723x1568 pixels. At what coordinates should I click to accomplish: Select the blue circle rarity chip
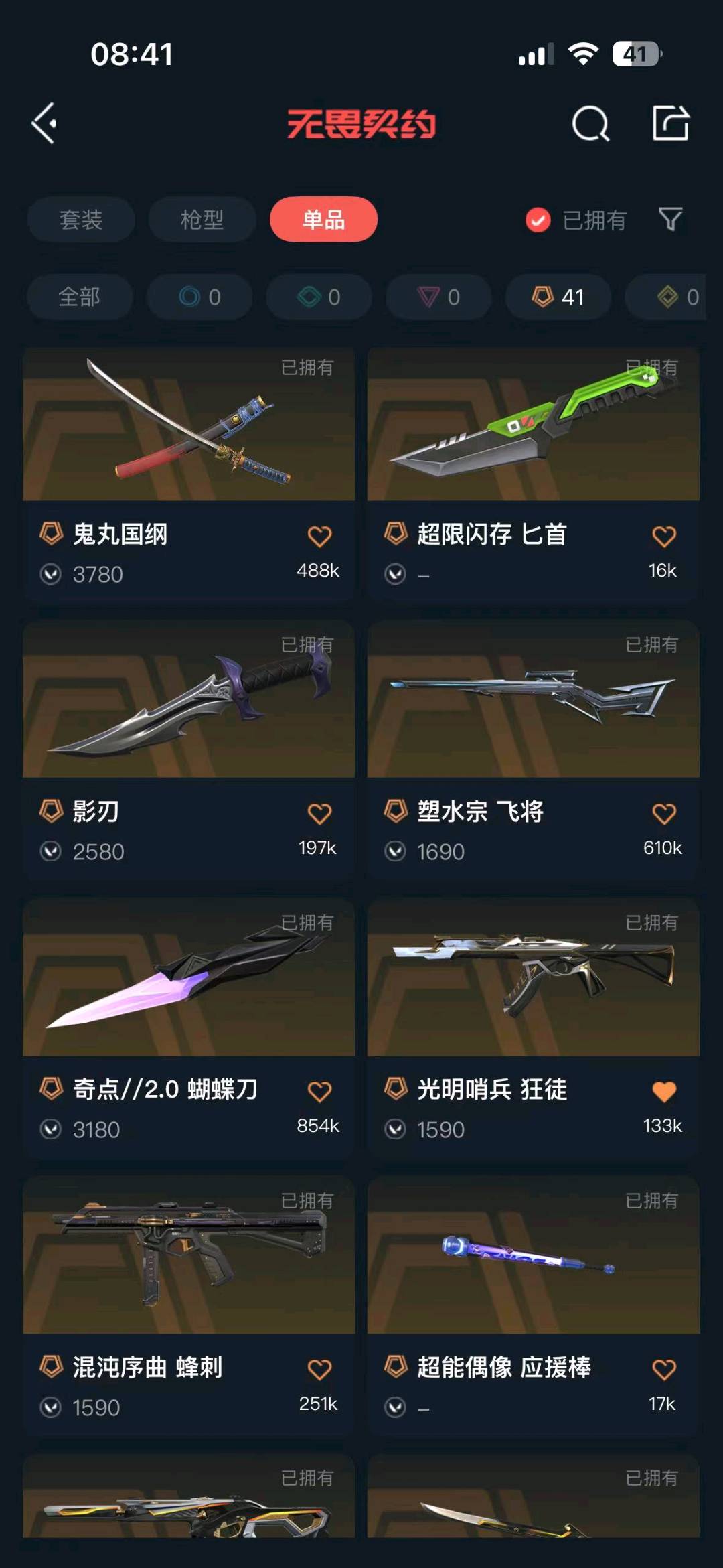[x=199, y=296]
